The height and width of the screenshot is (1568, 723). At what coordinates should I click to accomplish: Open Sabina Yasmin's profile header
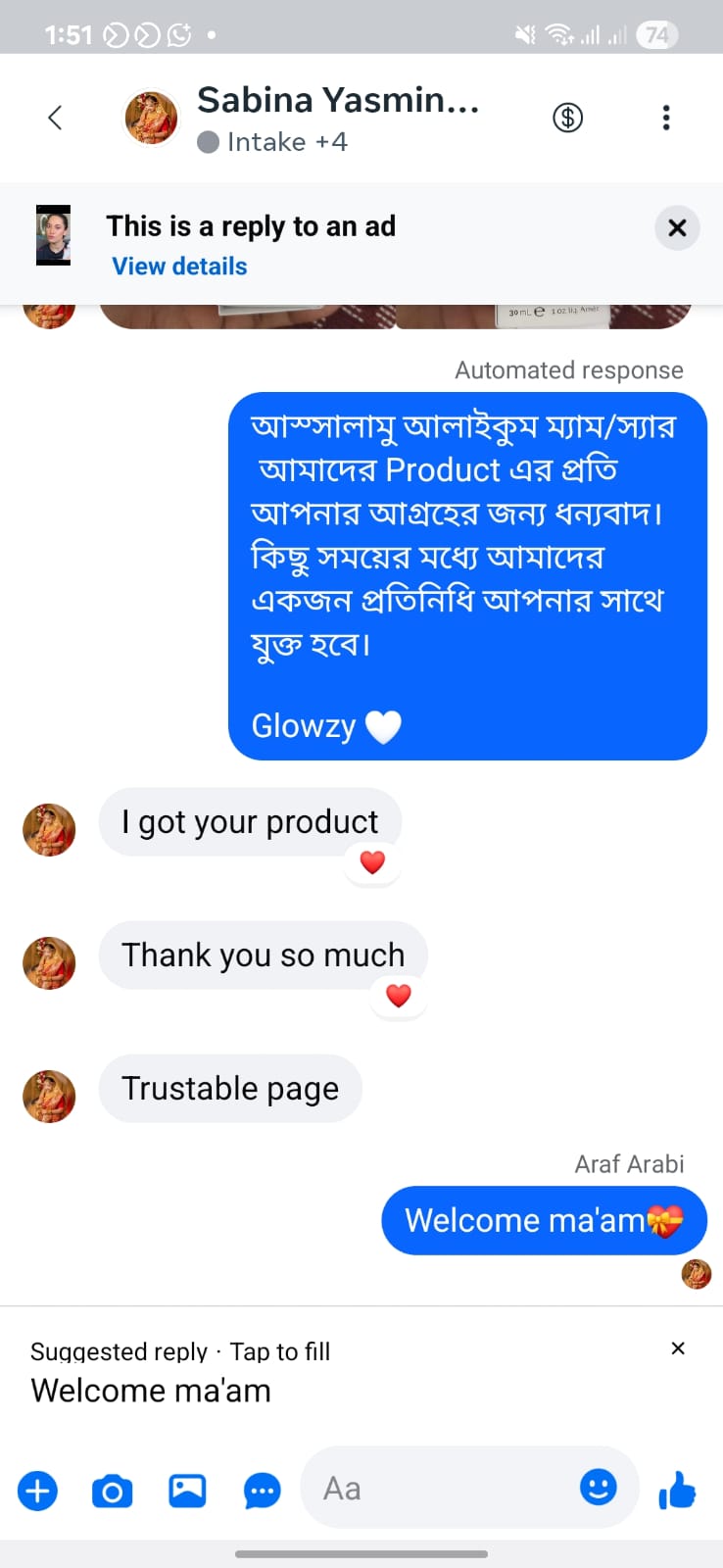(337, 118)
